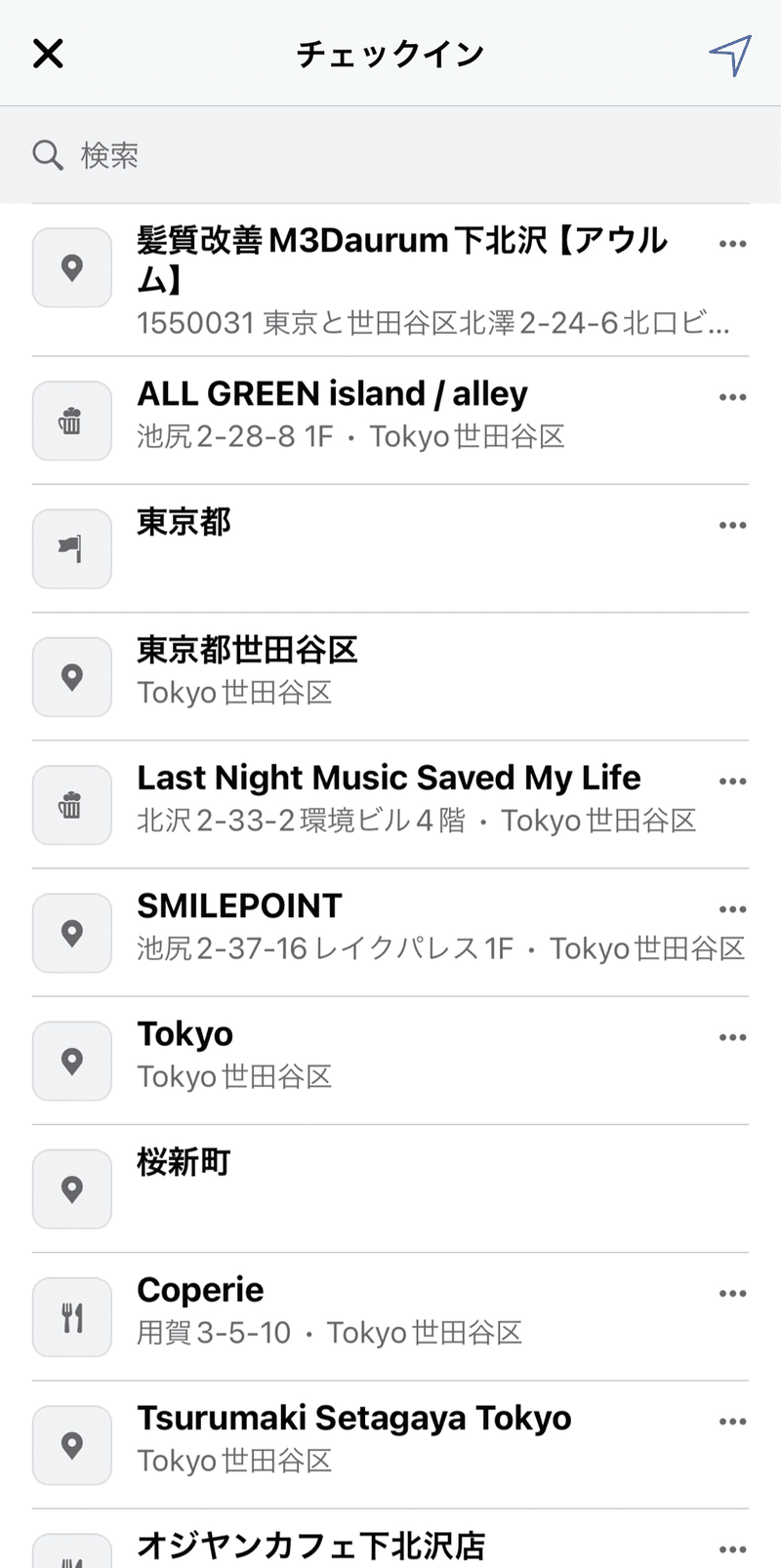Choose the Tokyo location row

390,1060
